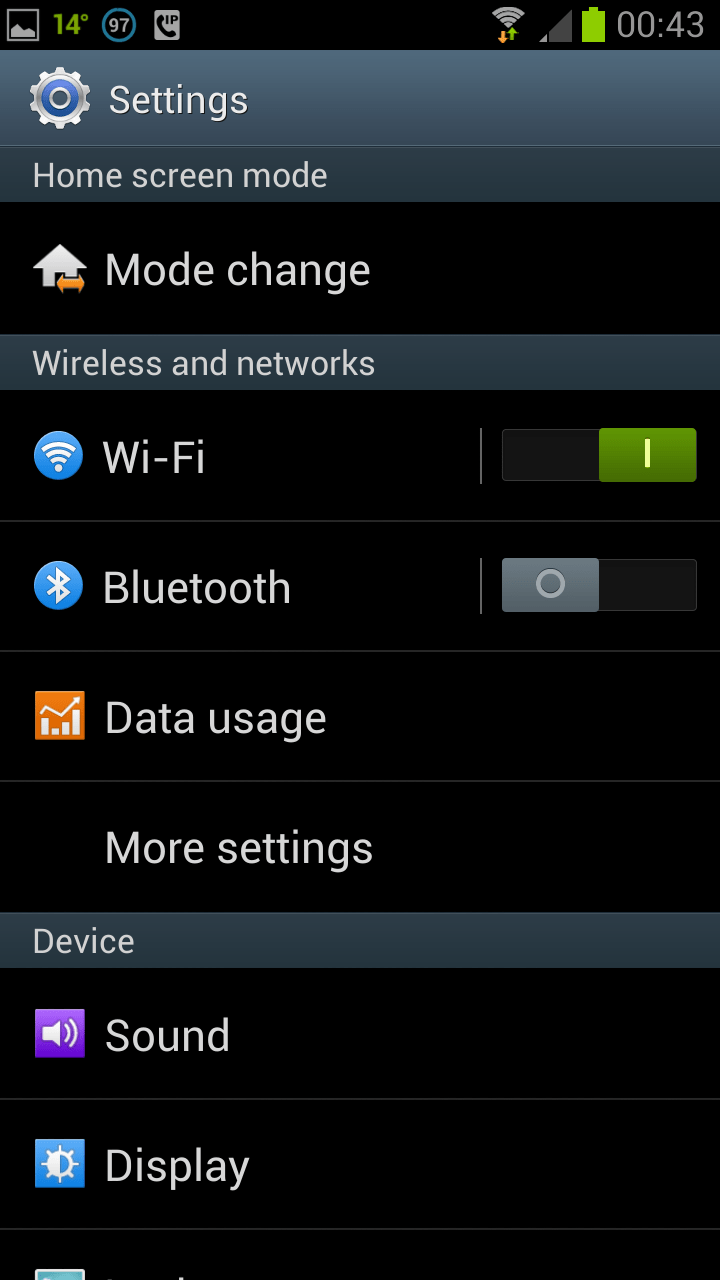Turn off the Wi-Fi switch

tap(599, 455)
